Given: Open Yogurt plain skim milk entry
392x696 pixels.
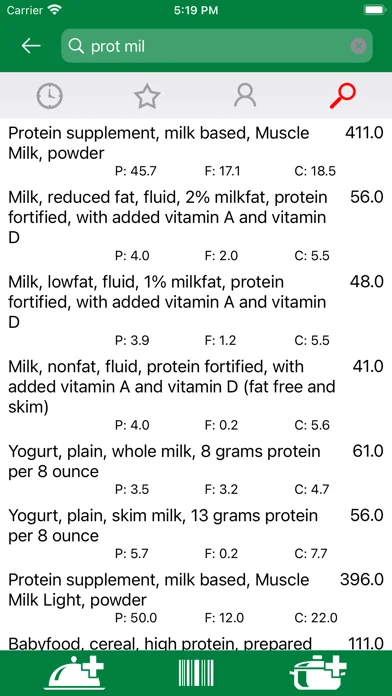Looking at the screenshot, I should 196,534.
